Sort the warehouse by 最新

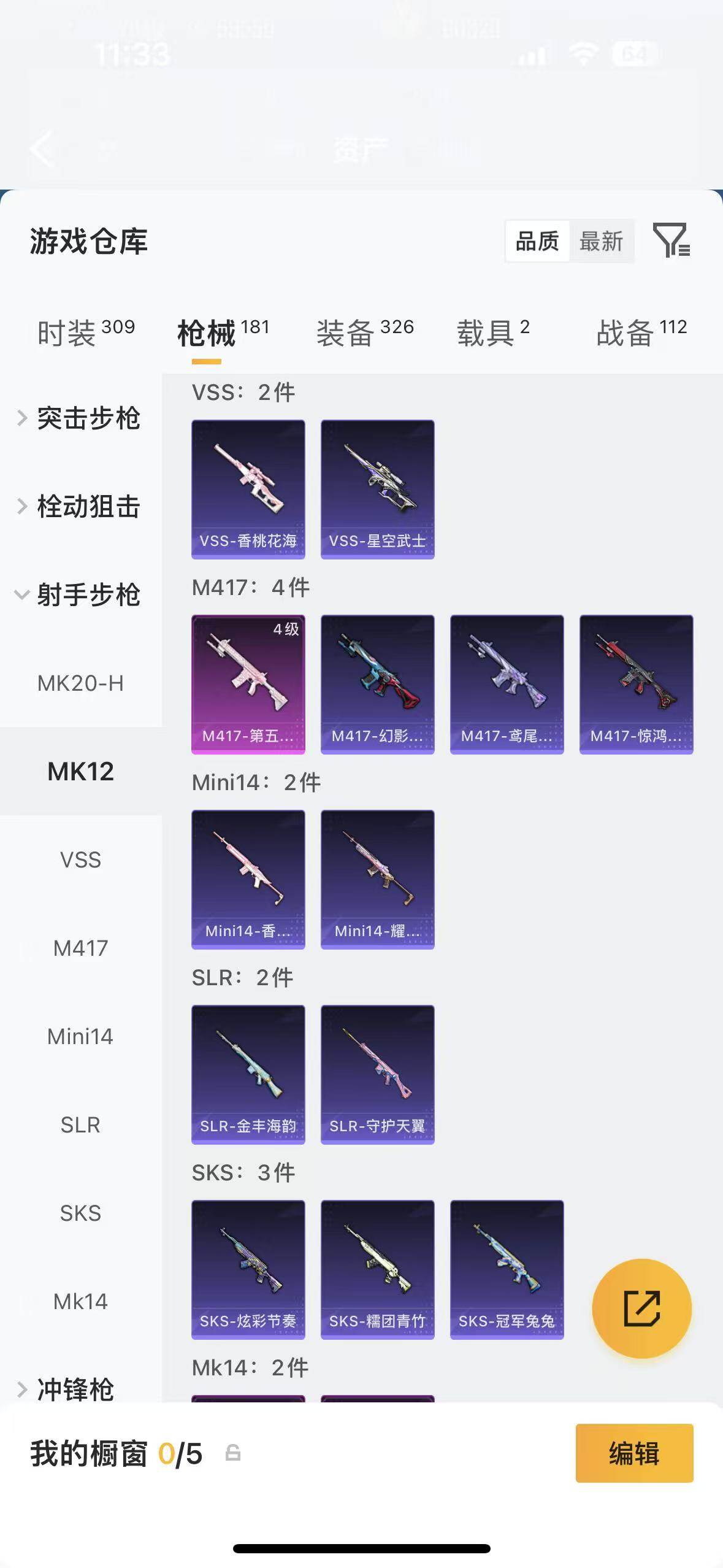[601, 242]
